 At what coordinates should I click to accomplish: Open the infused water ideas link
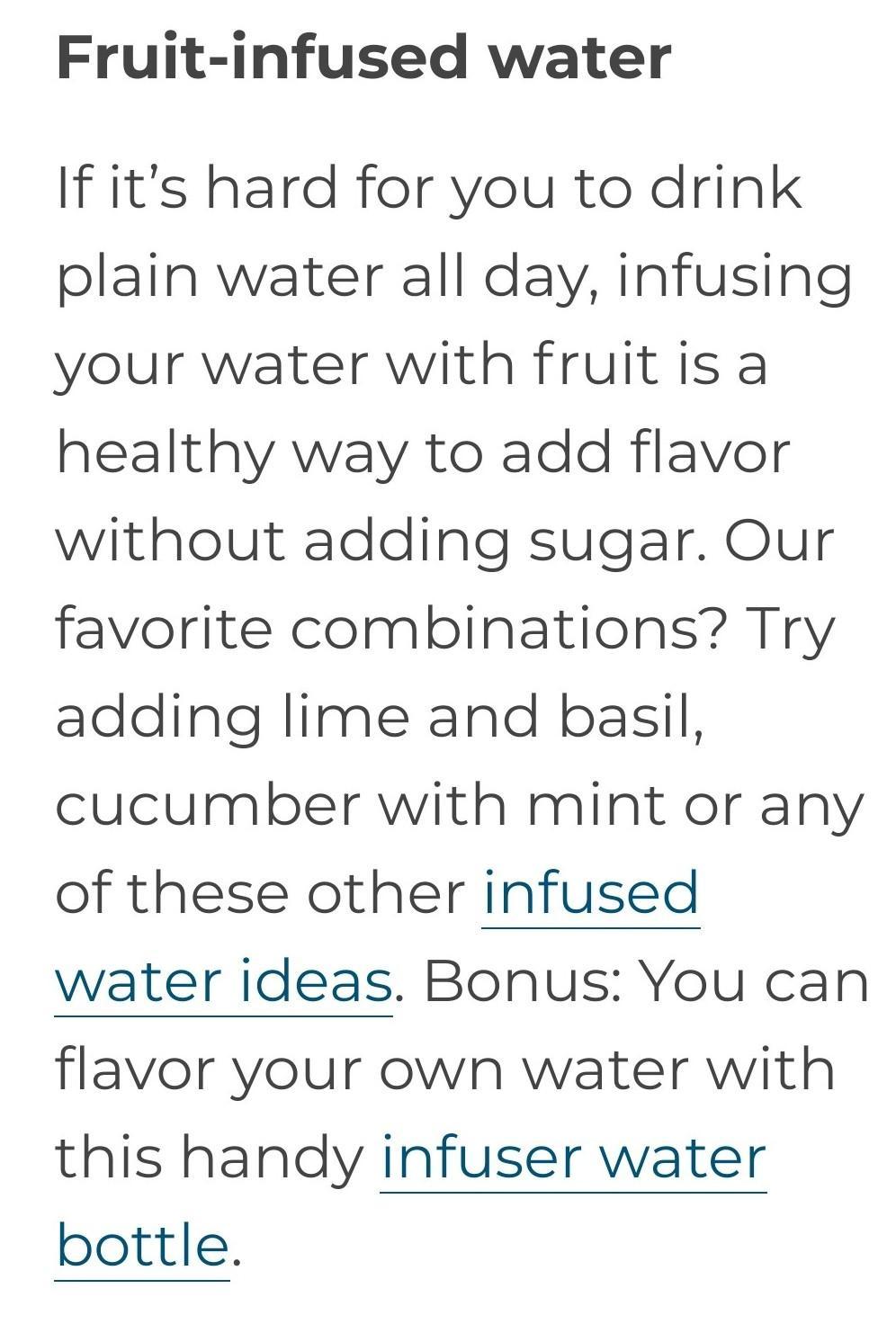pos(590,893)
